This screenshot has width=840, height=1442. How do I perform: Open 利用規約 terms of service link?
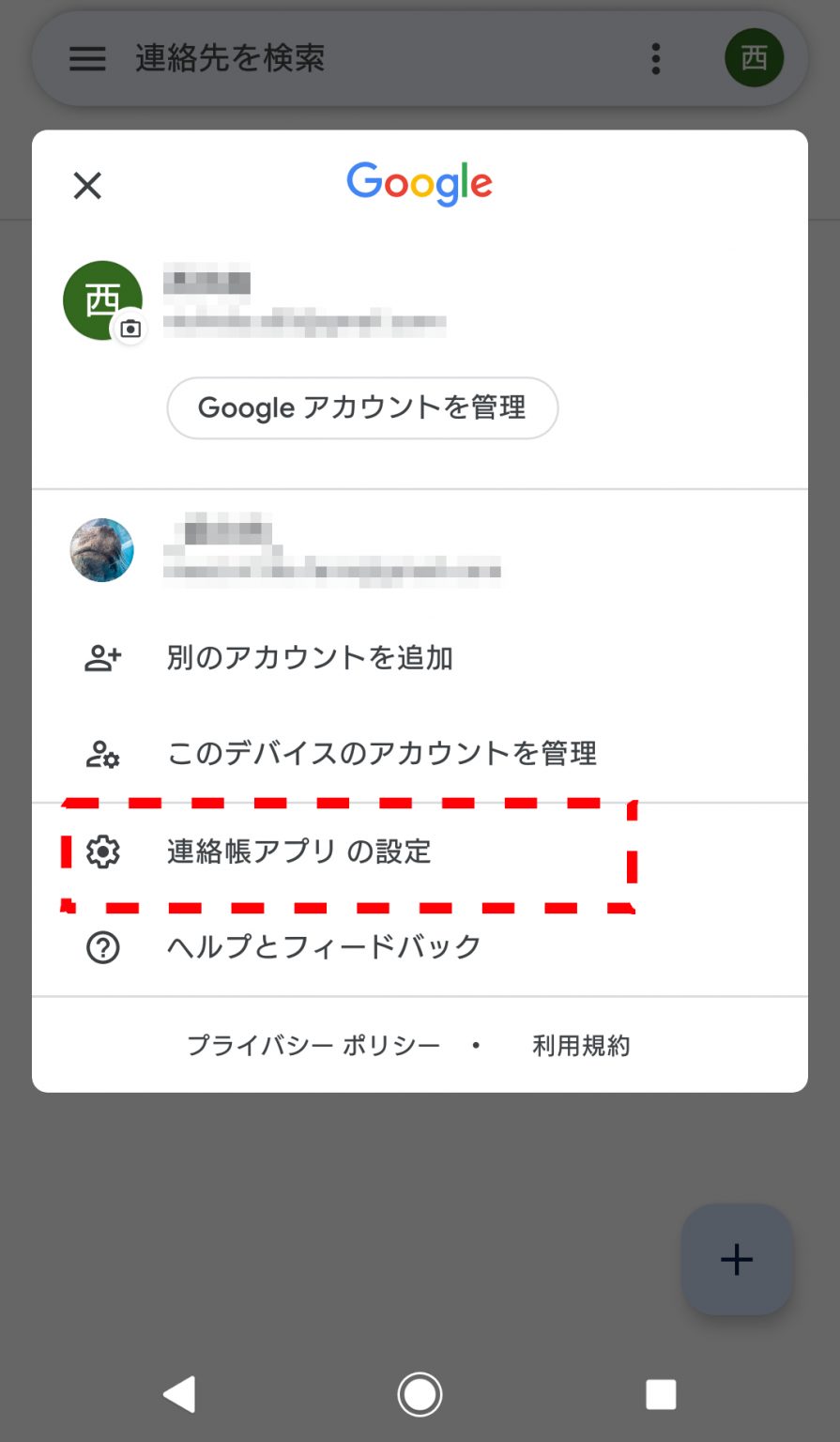(582, 1044)
